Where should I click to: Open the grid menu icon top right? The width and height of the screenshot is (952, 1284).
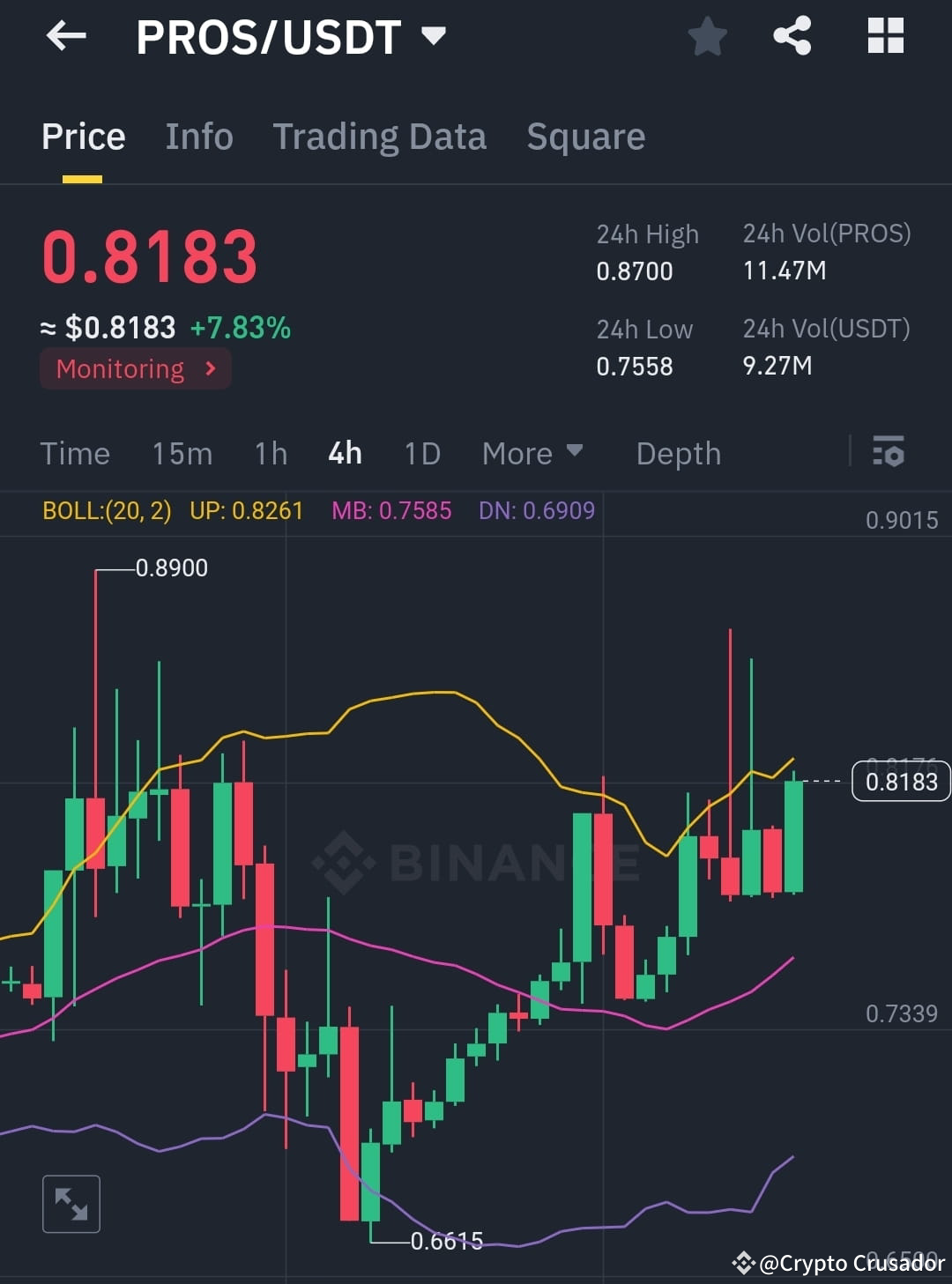click(885, 36)
